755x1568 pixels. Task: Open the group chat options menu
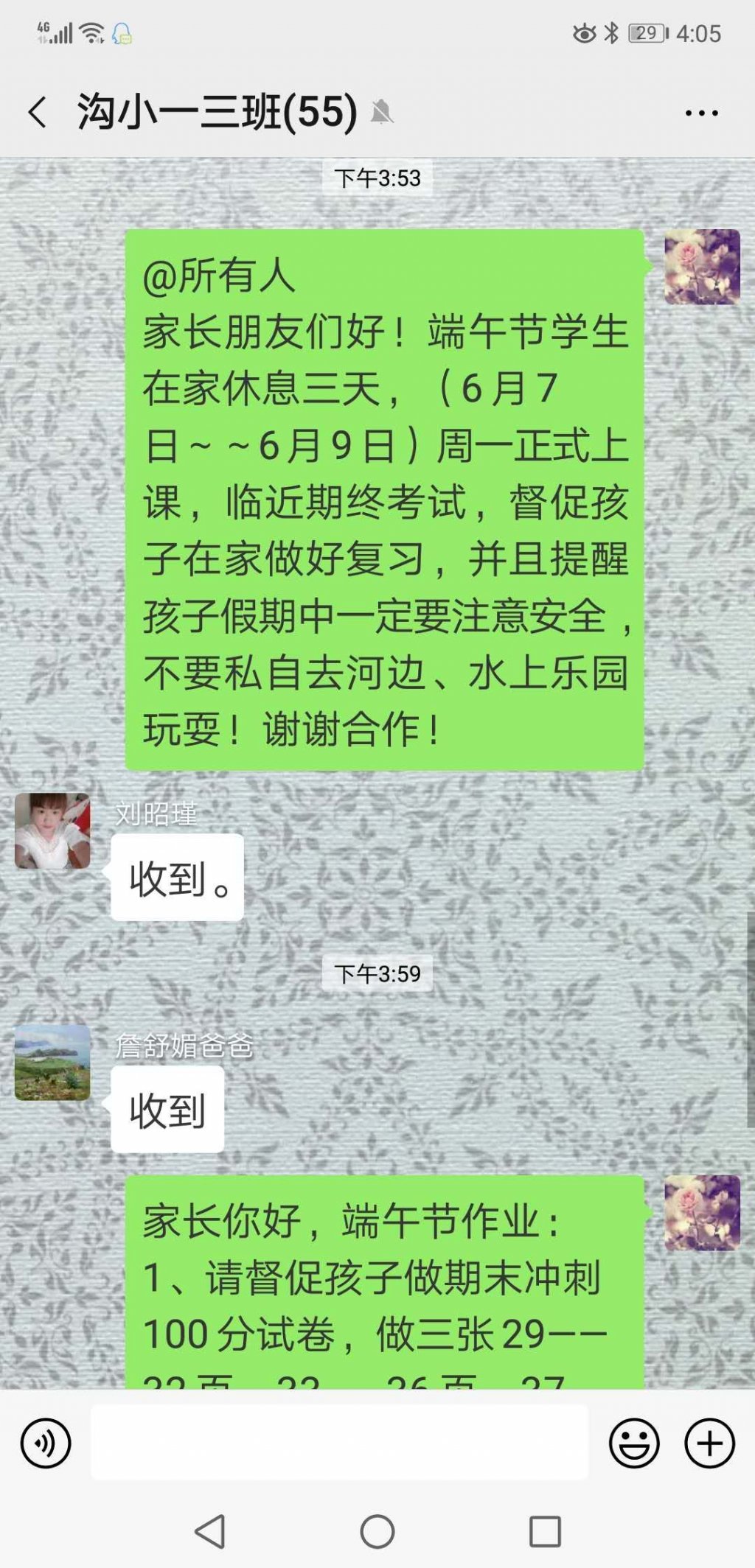click(701, 113)
